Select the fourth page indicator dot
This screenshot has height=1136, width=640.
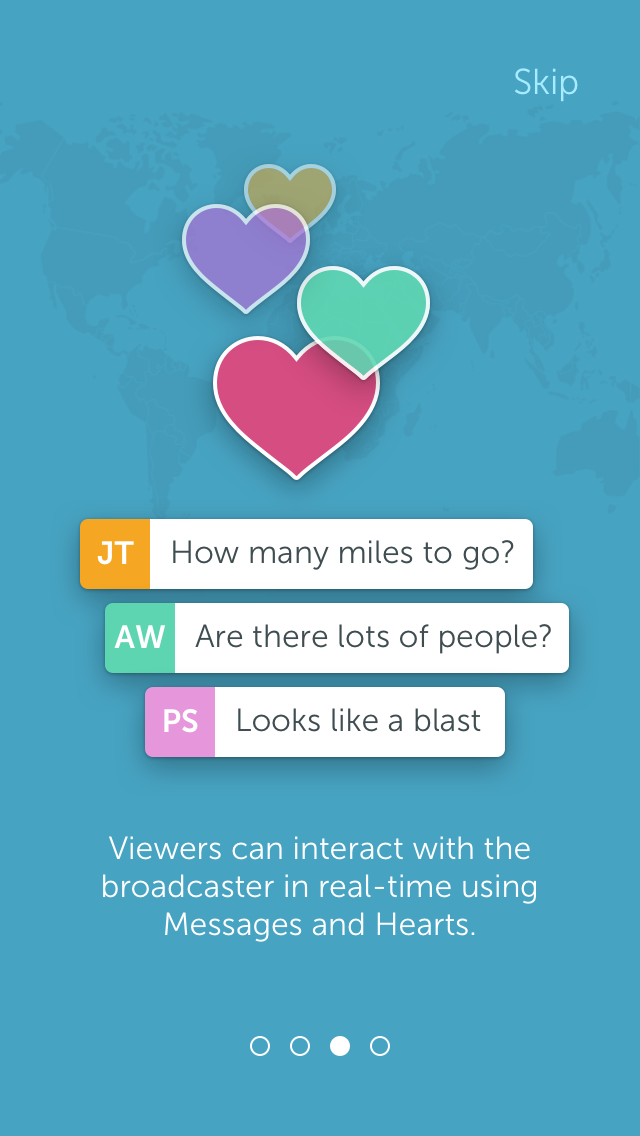[x=380, y=1046]
